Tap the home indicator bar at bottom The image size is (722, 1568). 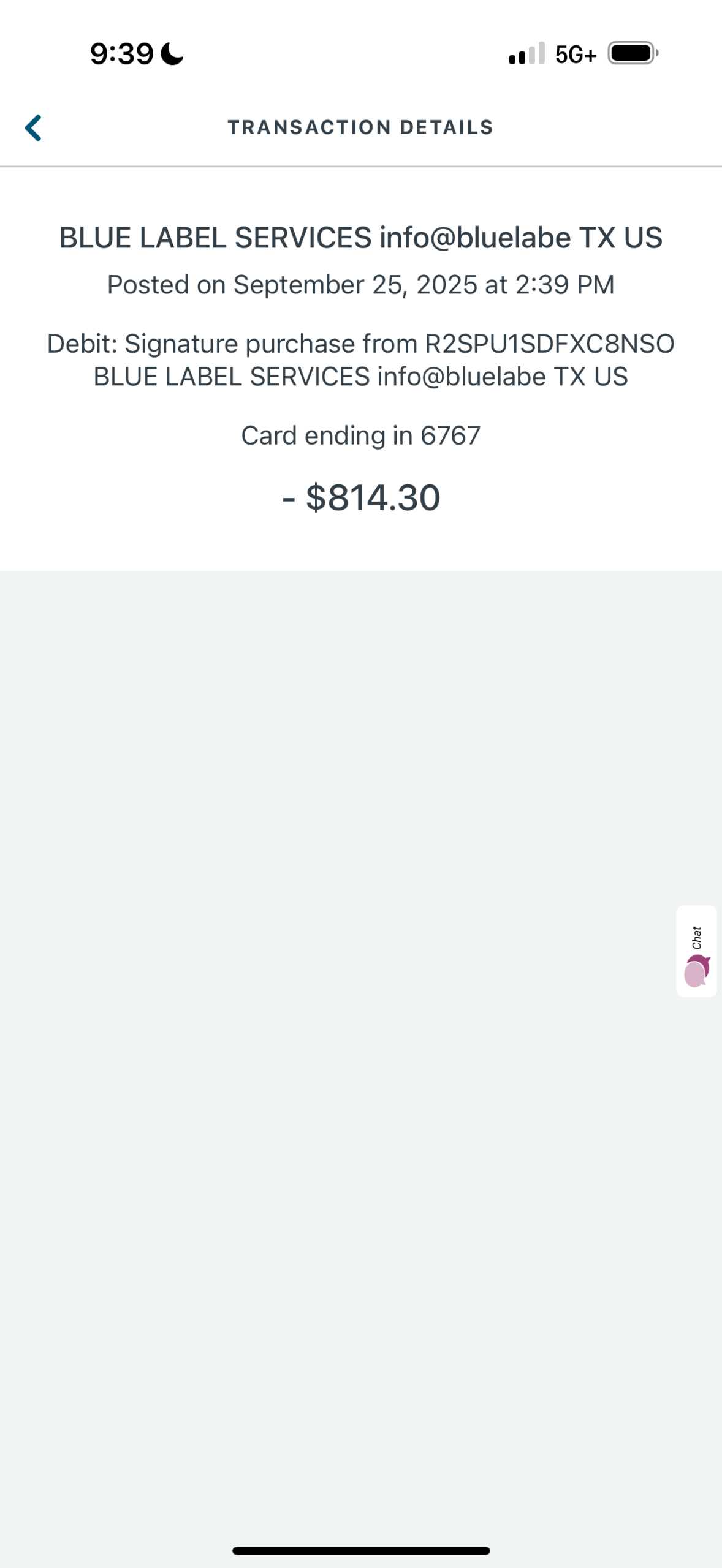(x=361, y=1550)
